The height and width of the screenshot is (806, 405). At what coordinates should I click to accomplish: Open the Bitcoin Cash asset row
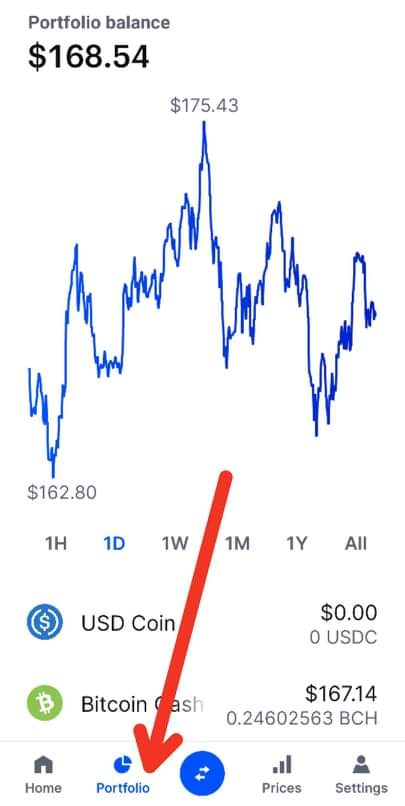coord(202,704)
